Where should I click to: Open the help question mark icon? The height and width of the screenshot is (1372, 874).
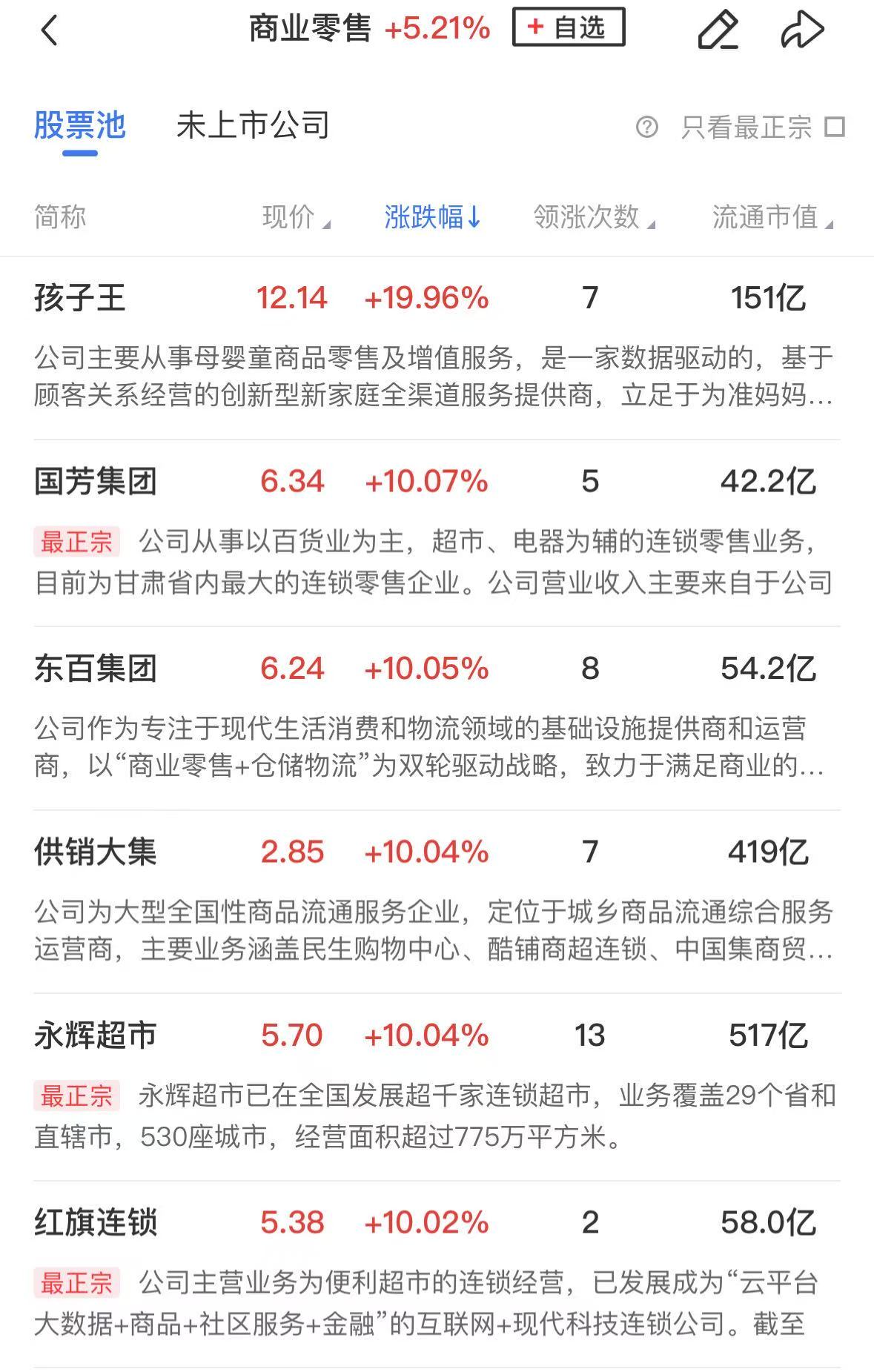(x=646, y=127)
